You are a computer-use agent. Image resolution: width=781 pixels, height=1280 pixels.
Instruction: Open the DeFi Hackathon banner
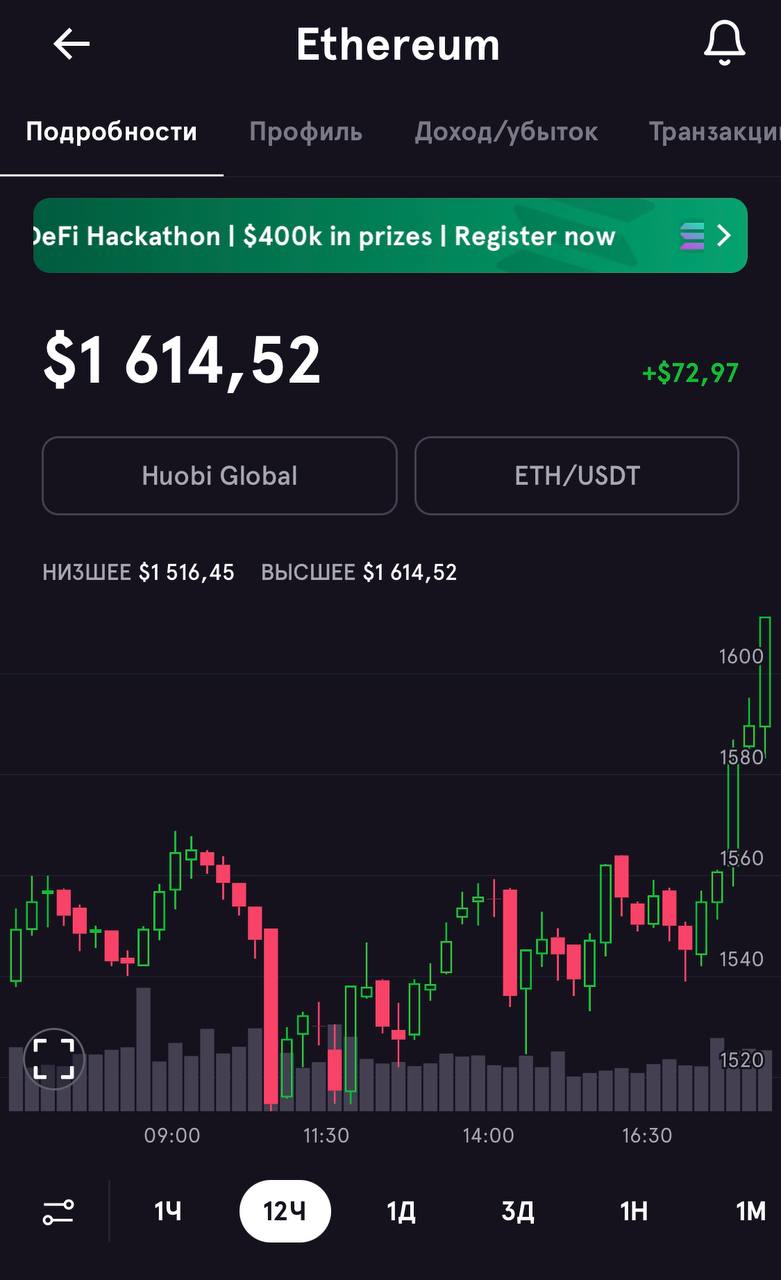(390, 236)
